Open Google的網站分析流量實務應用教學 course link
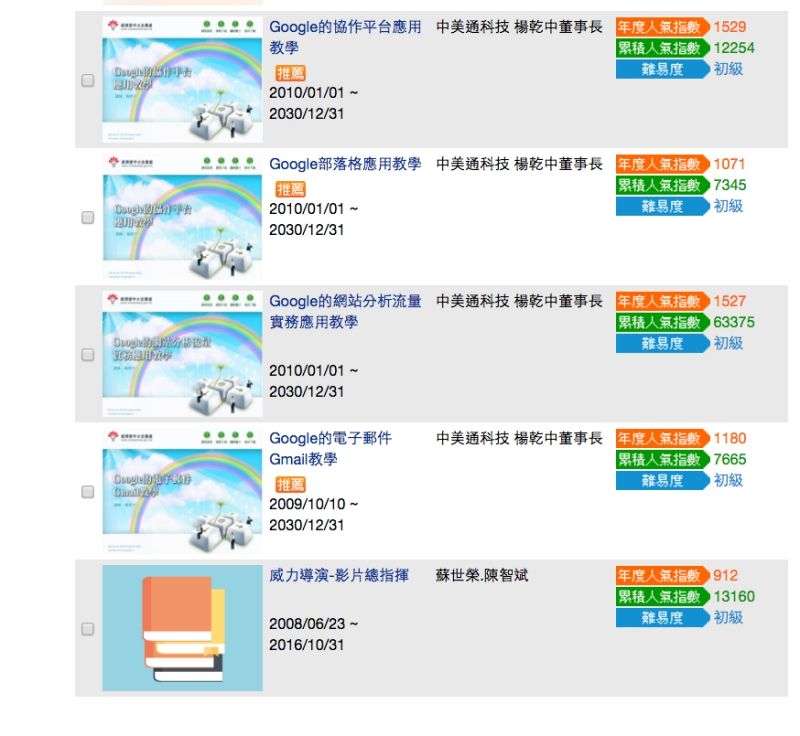The height and width of the screenshot is (736, 800). click(x=345, y=301)
